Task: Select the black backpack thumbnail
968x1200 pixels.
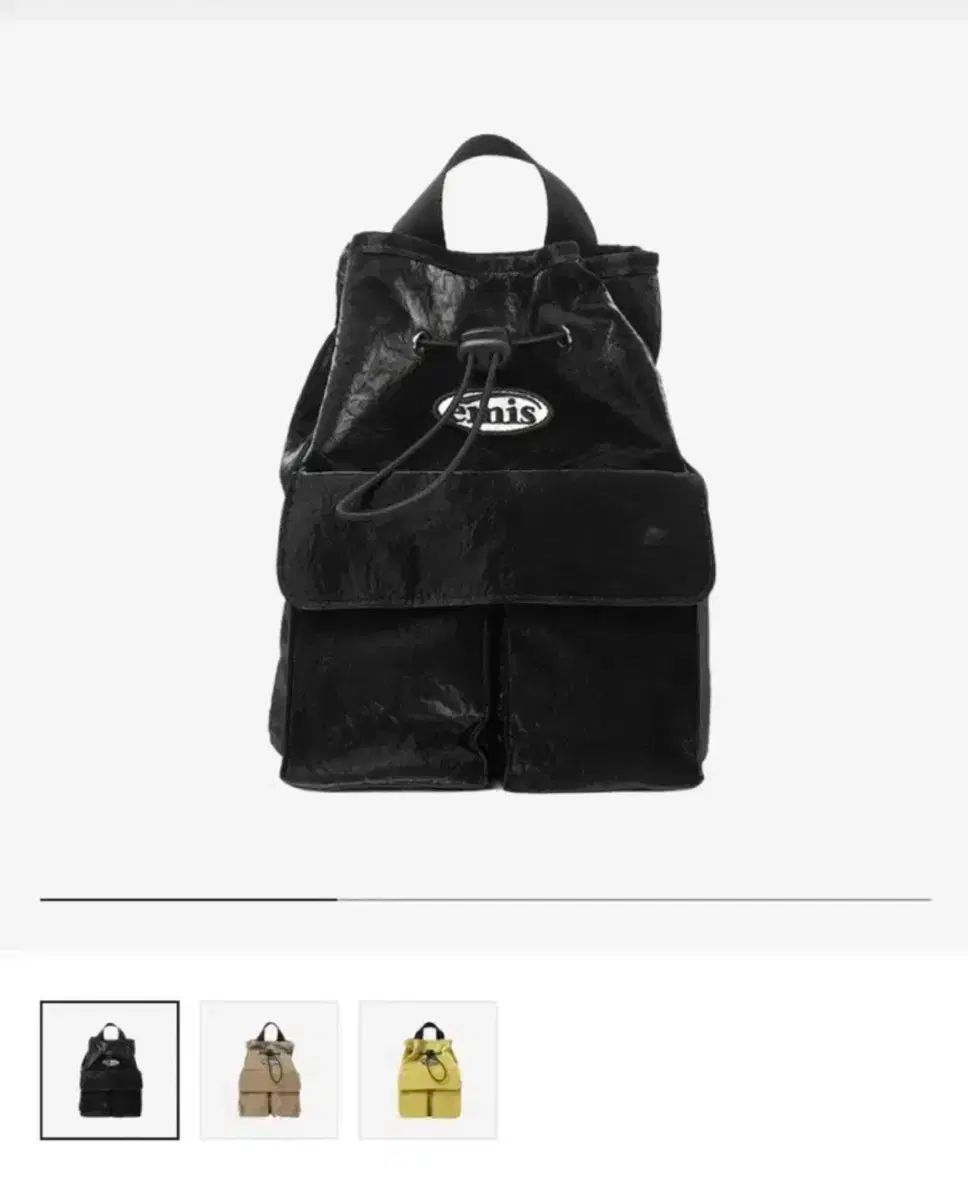Action: point(110,1069)
